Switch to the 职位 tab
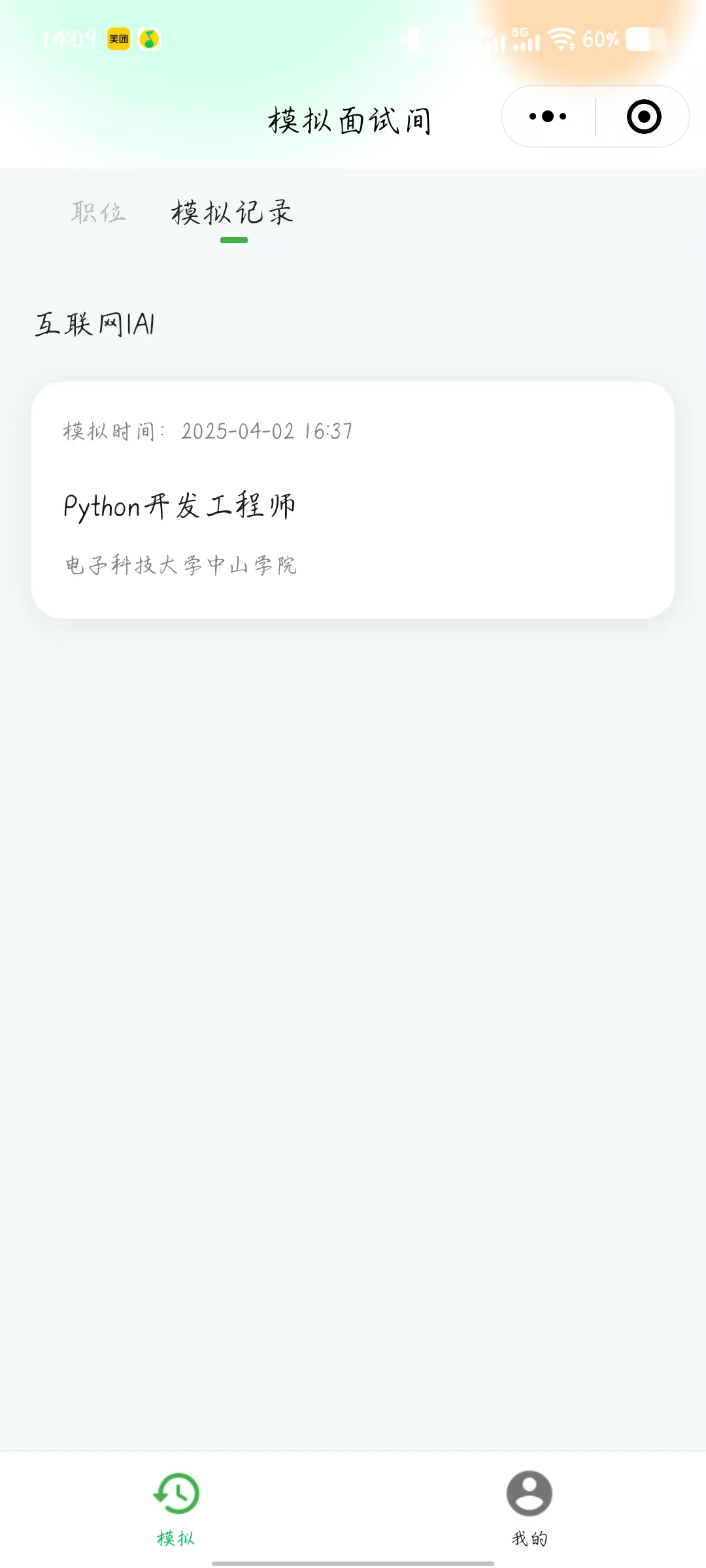706x1568 pixels. pyautogui.click(x=98, y=212)
